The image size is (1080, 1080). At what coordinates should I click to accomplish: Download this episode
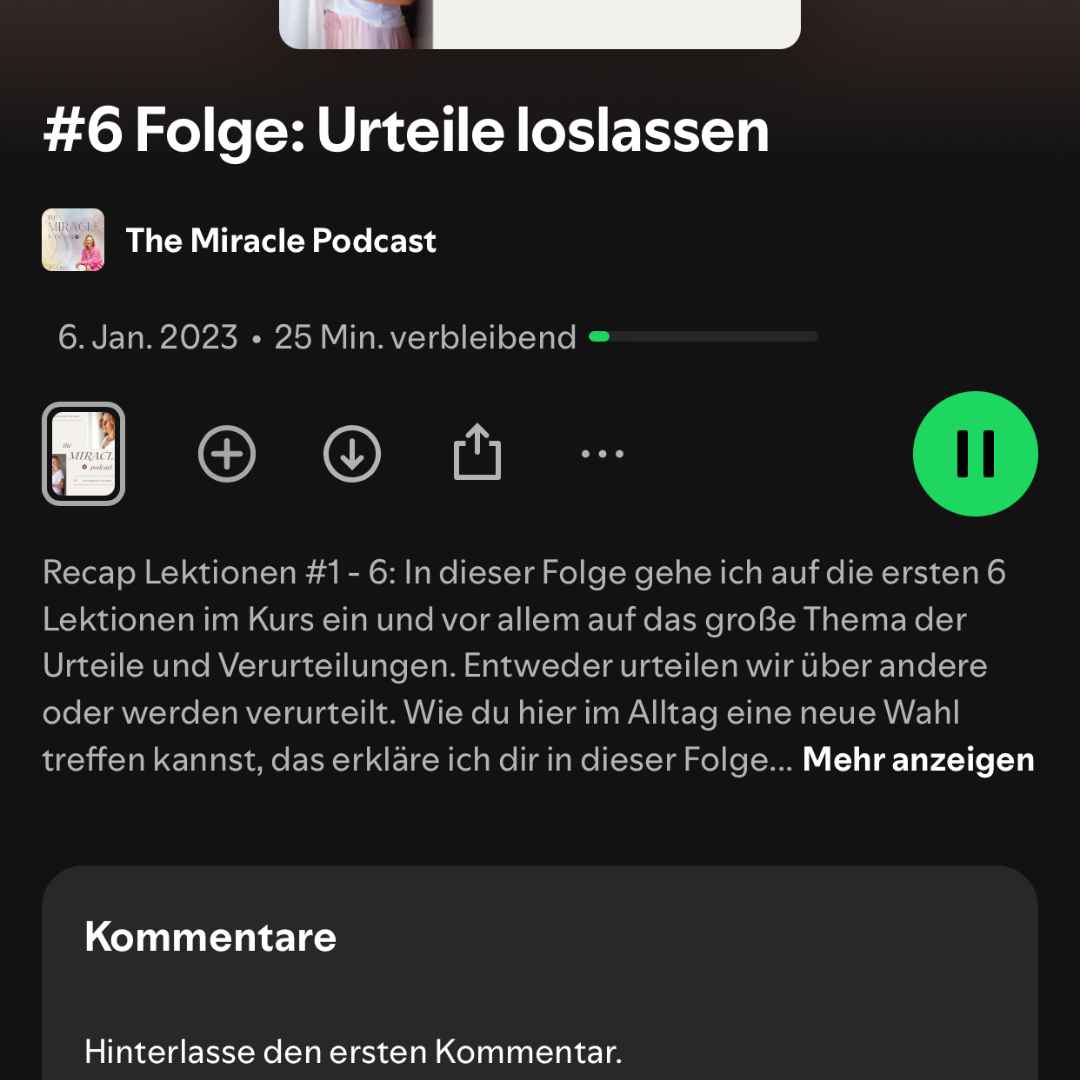352,454
